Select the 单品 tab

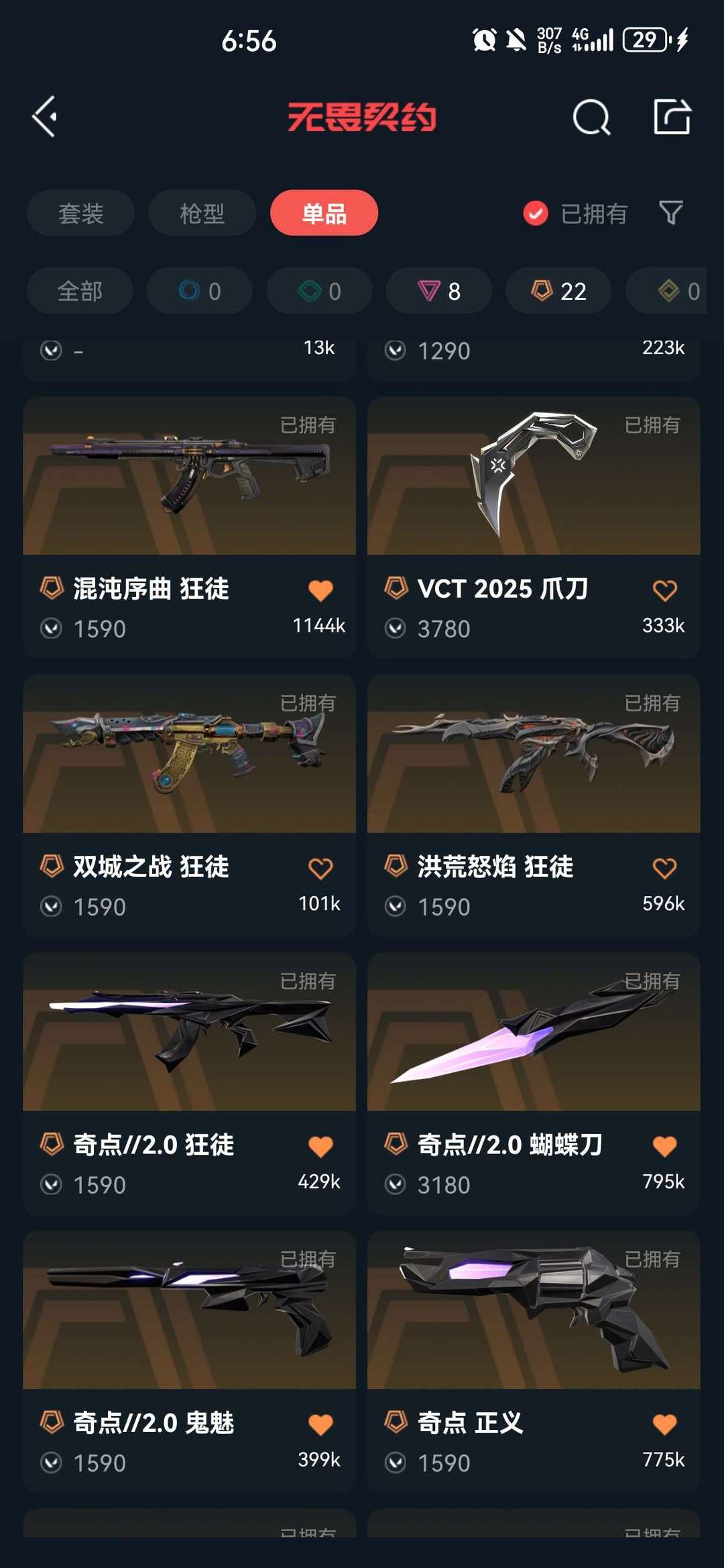324,213
